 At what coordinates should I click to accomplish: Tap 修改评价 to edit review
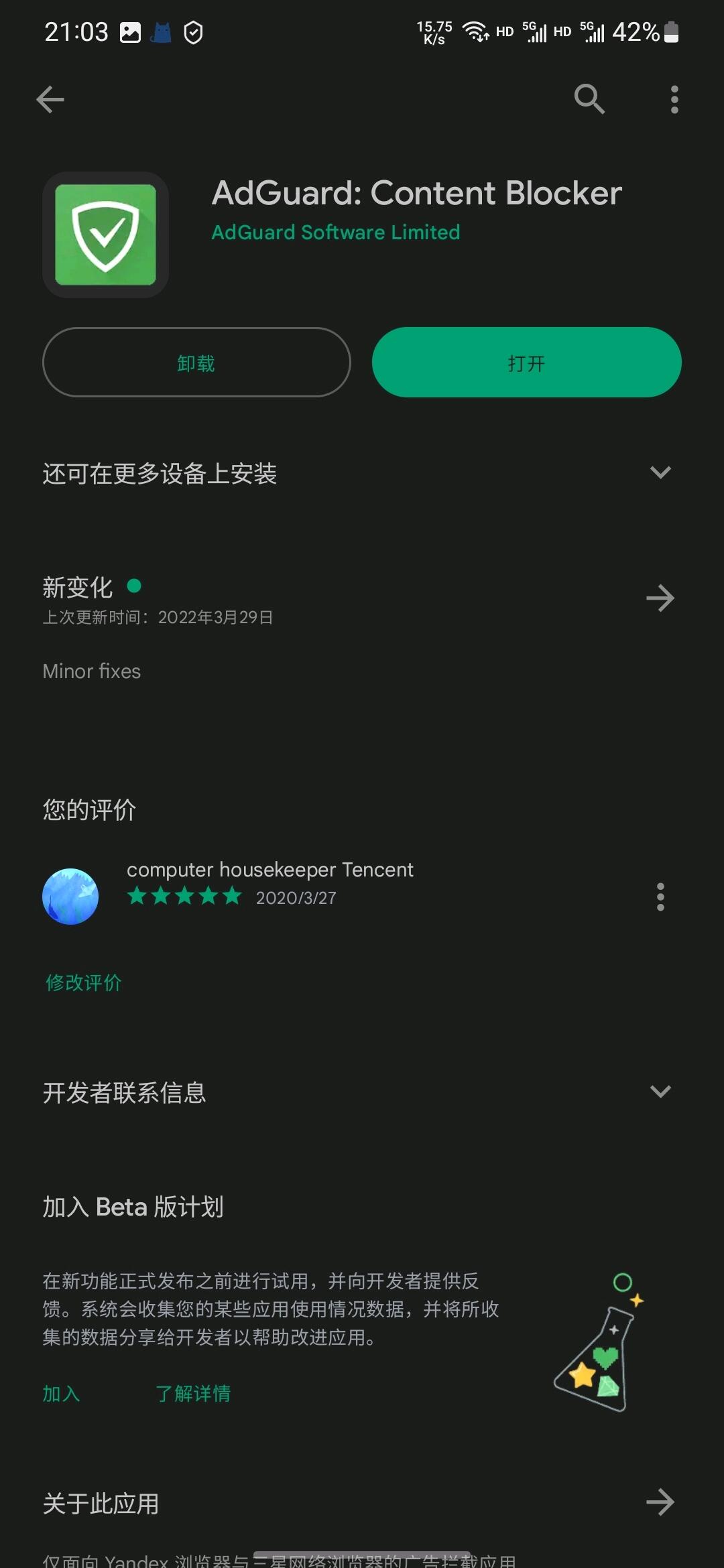tap(84, 983)
